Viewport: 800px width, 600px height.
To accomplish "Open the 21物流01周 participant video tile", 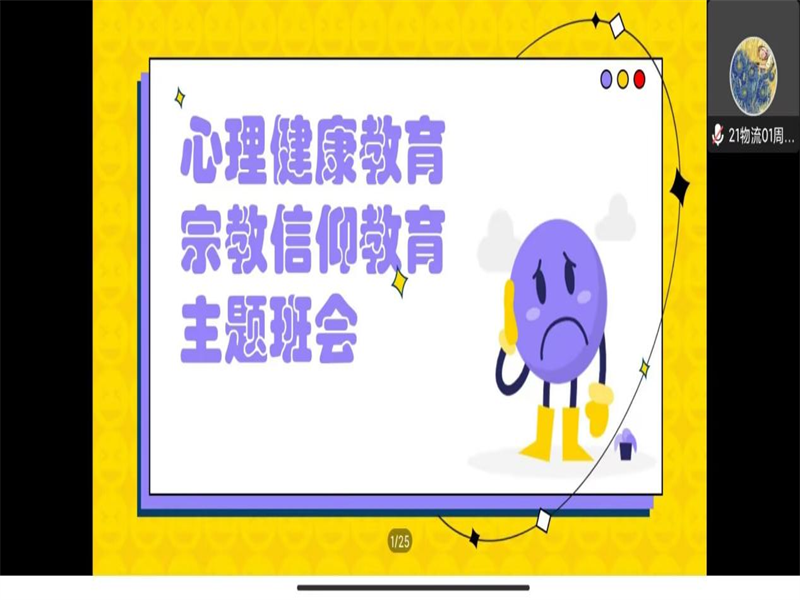I will [x=753, y=77].
